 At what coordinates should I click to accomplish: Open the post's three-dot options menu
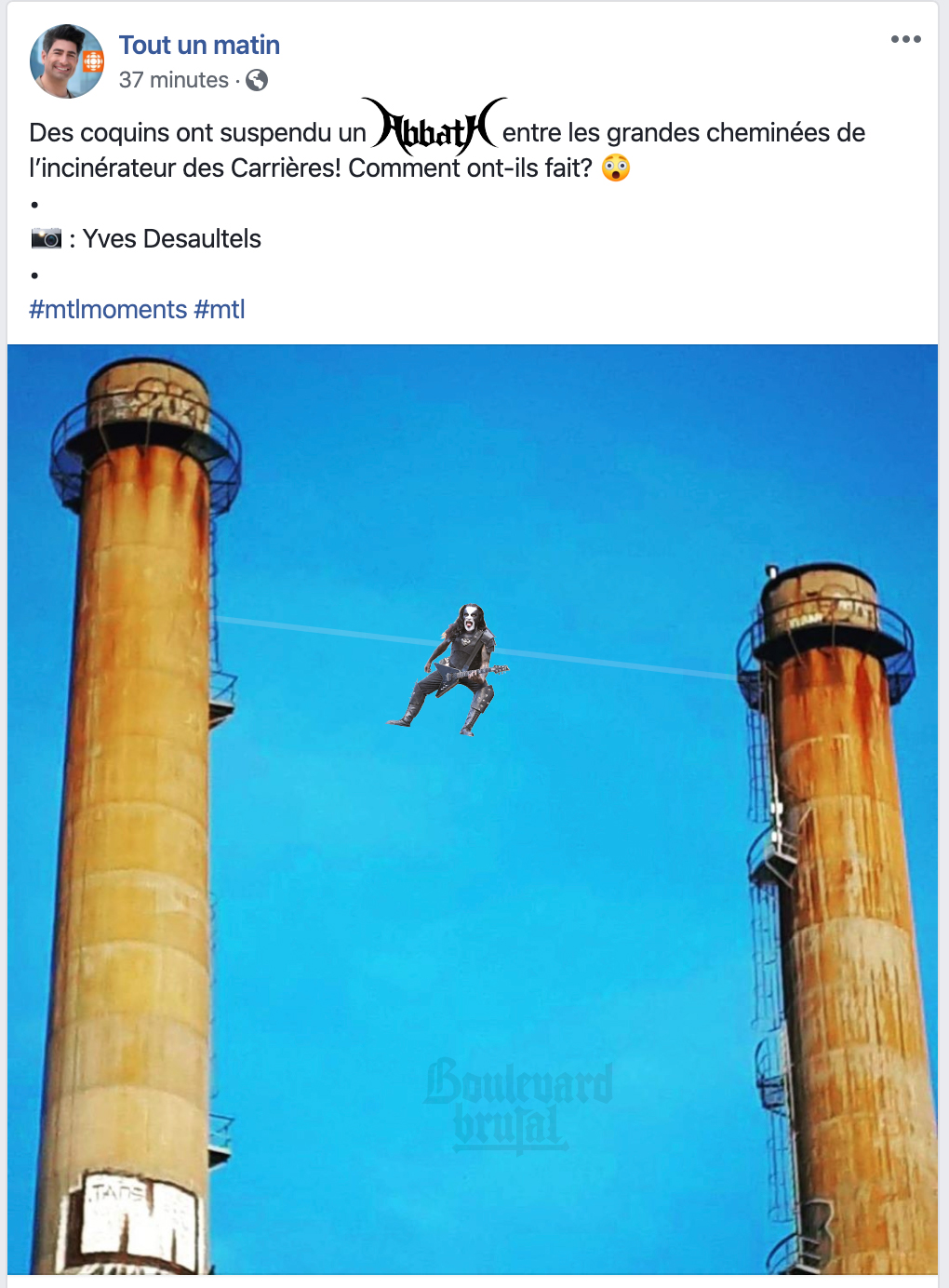coord(905,39)
